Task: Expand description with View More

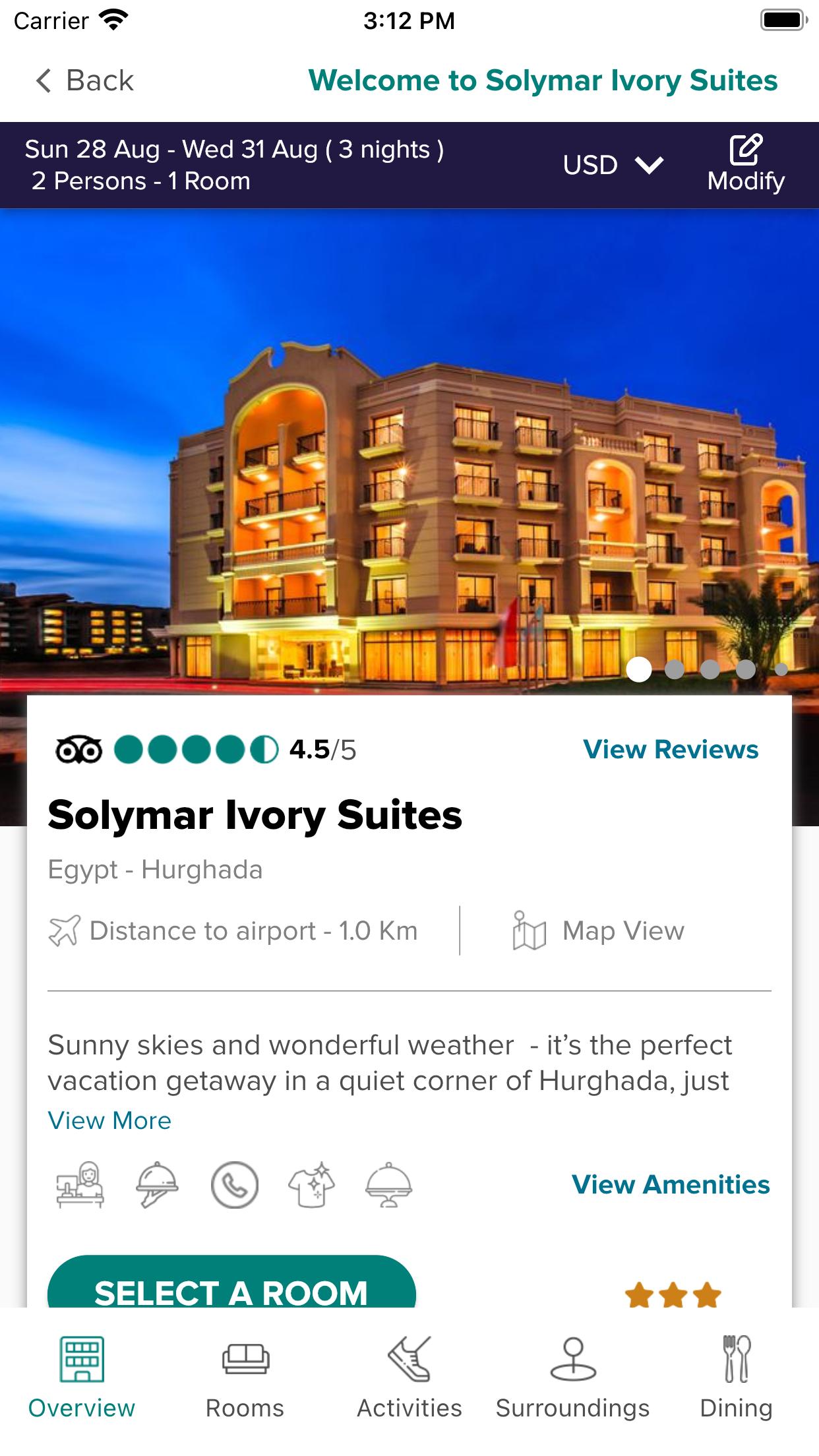Action: pyautogui.click(x=109, y=1120)
